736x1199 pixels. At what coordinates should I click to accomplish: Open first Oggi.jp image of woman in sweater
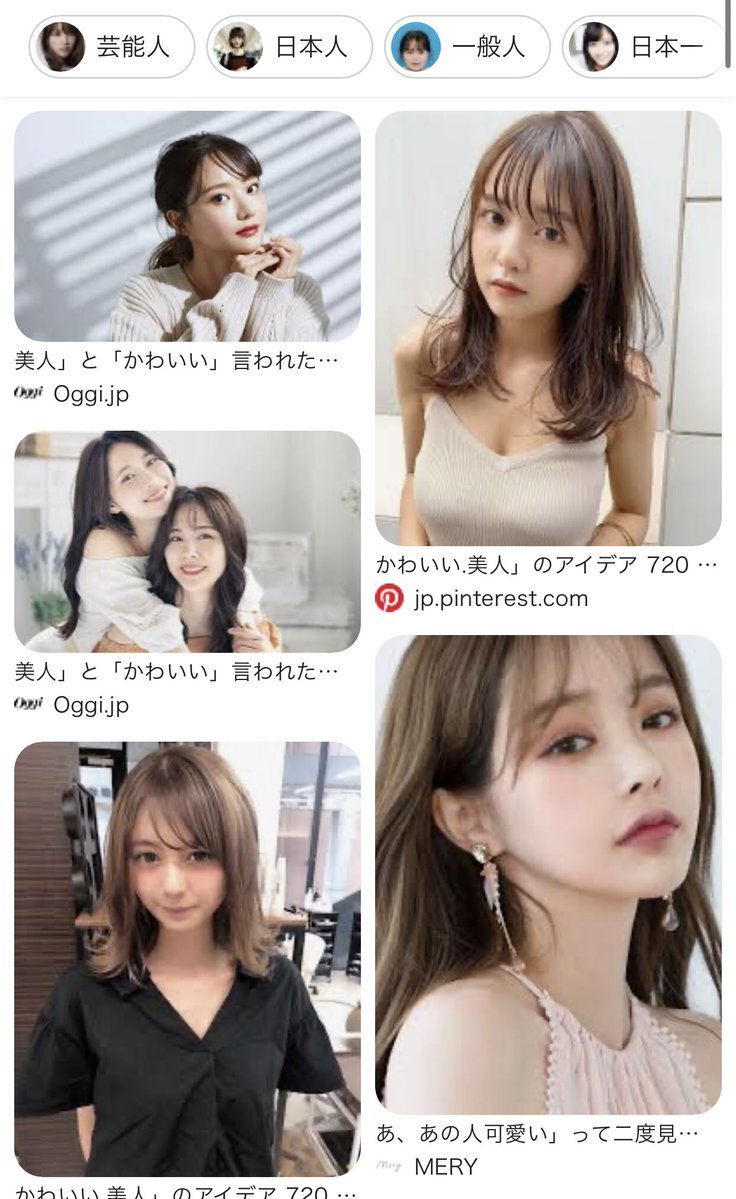coord(187,226)
